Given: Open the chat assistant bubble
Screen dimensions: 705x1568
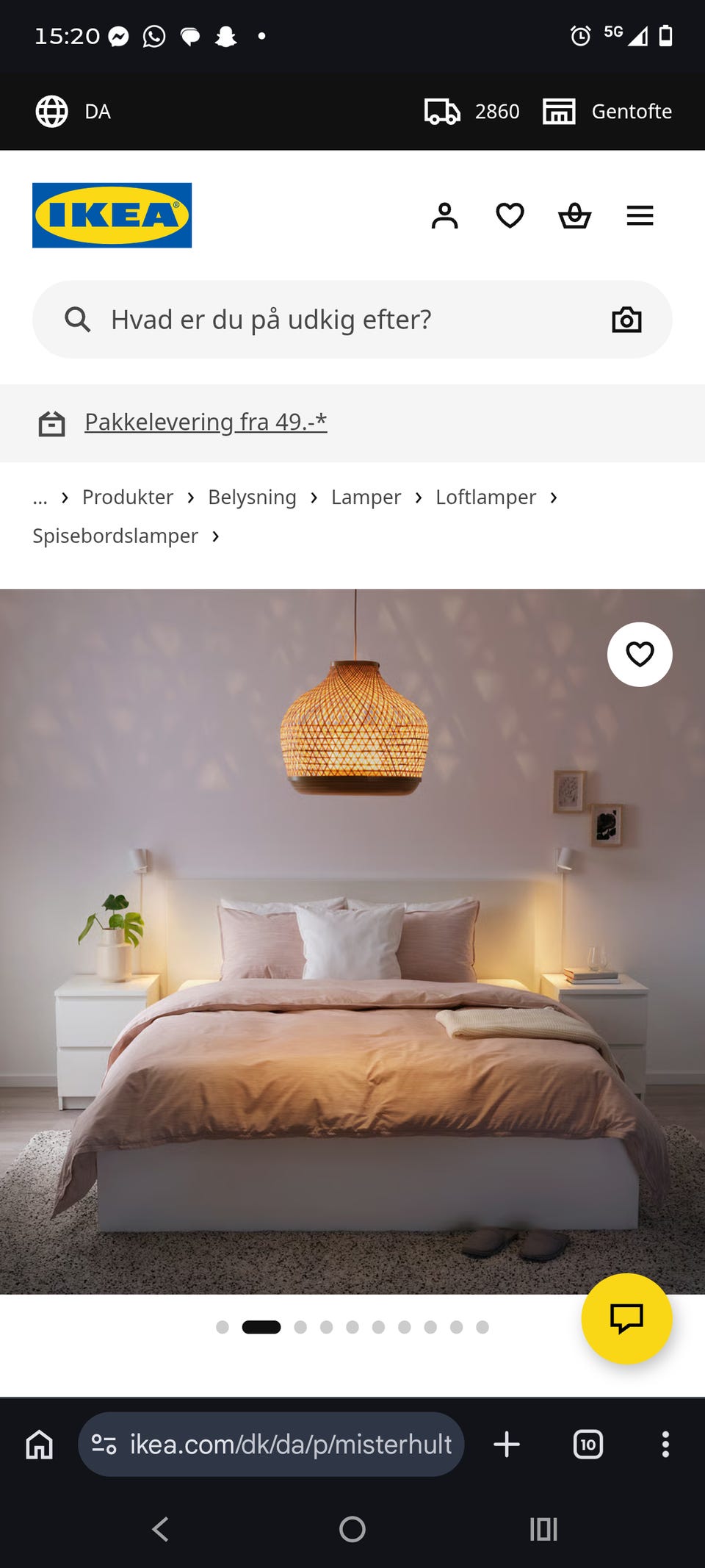Looking at the screenshot, I should pyautogui.click(x=627, y=1319).
